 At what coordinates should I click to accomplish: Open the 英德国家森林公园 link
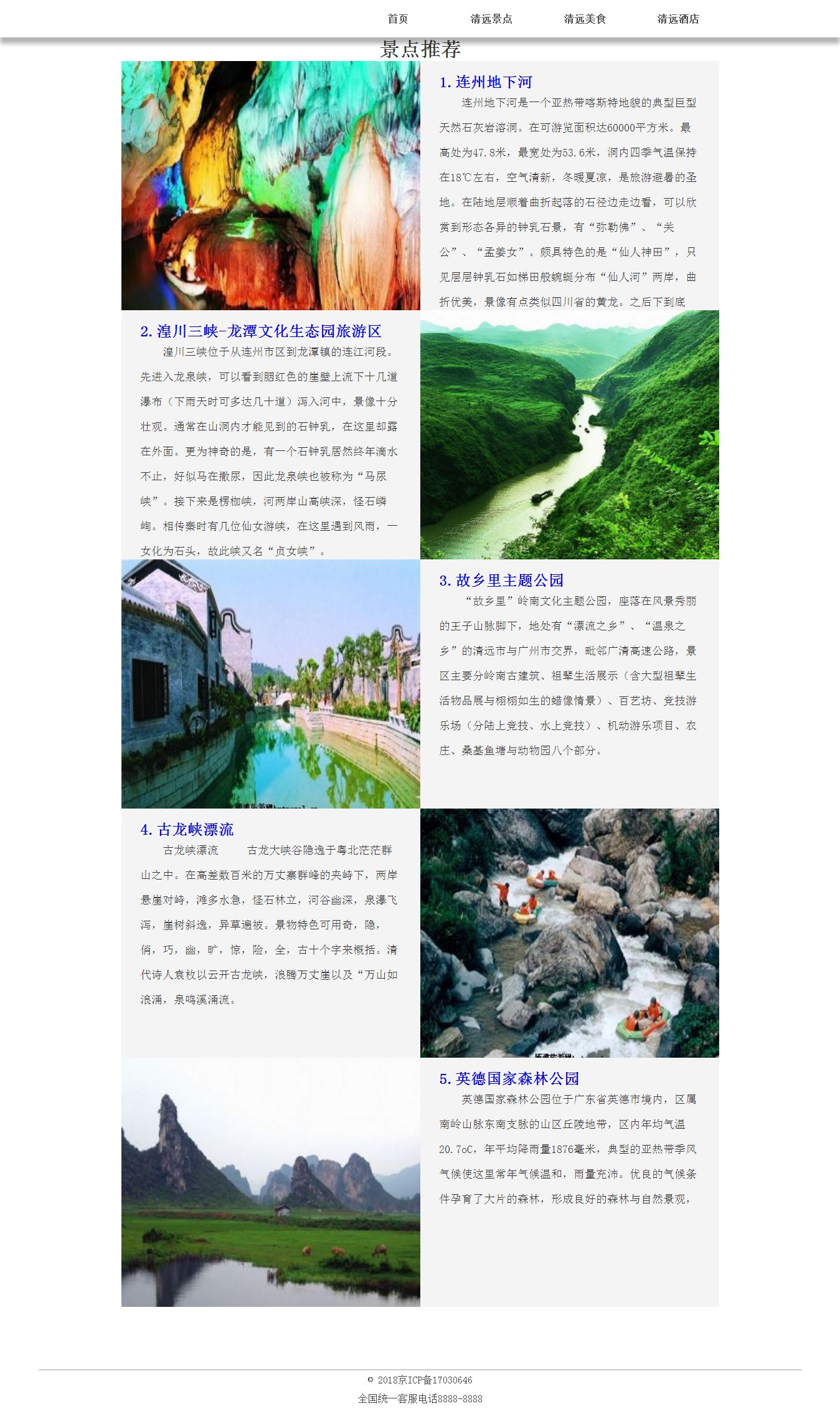[x=509, y=1079]
